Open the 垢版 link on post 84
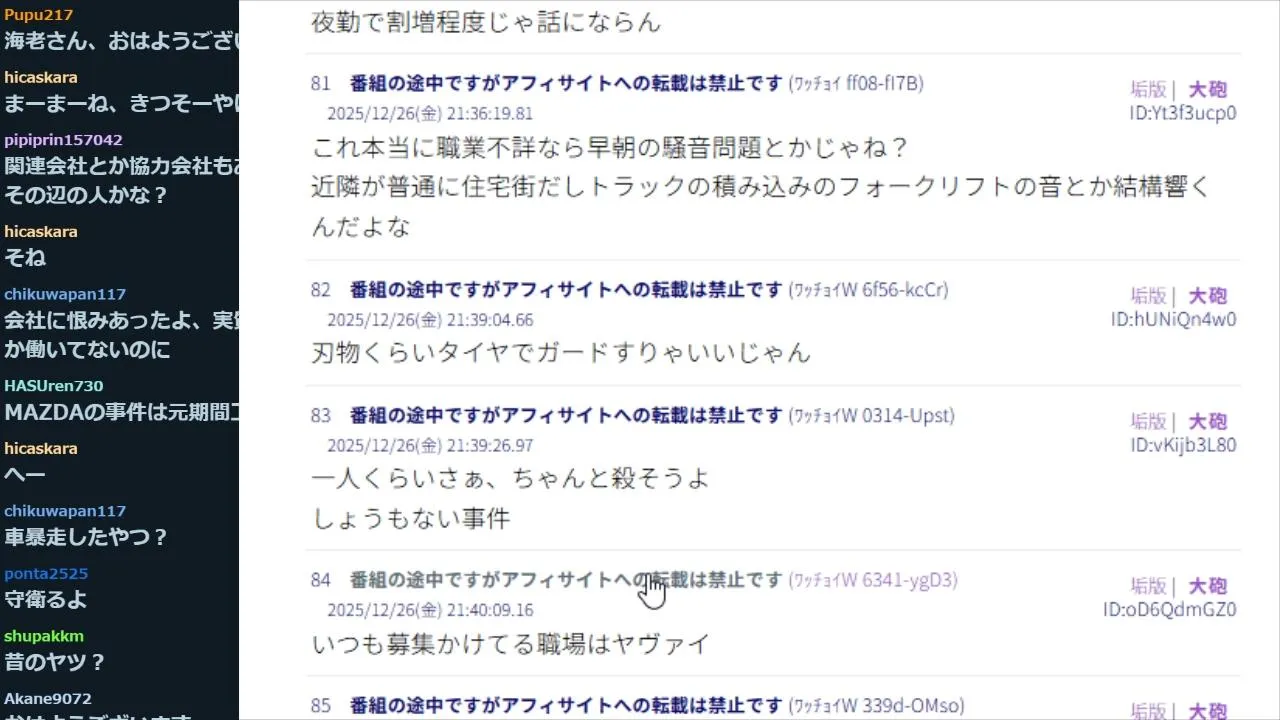The width and height of the screenshot is (1280, 720). tap(1148, 585)
